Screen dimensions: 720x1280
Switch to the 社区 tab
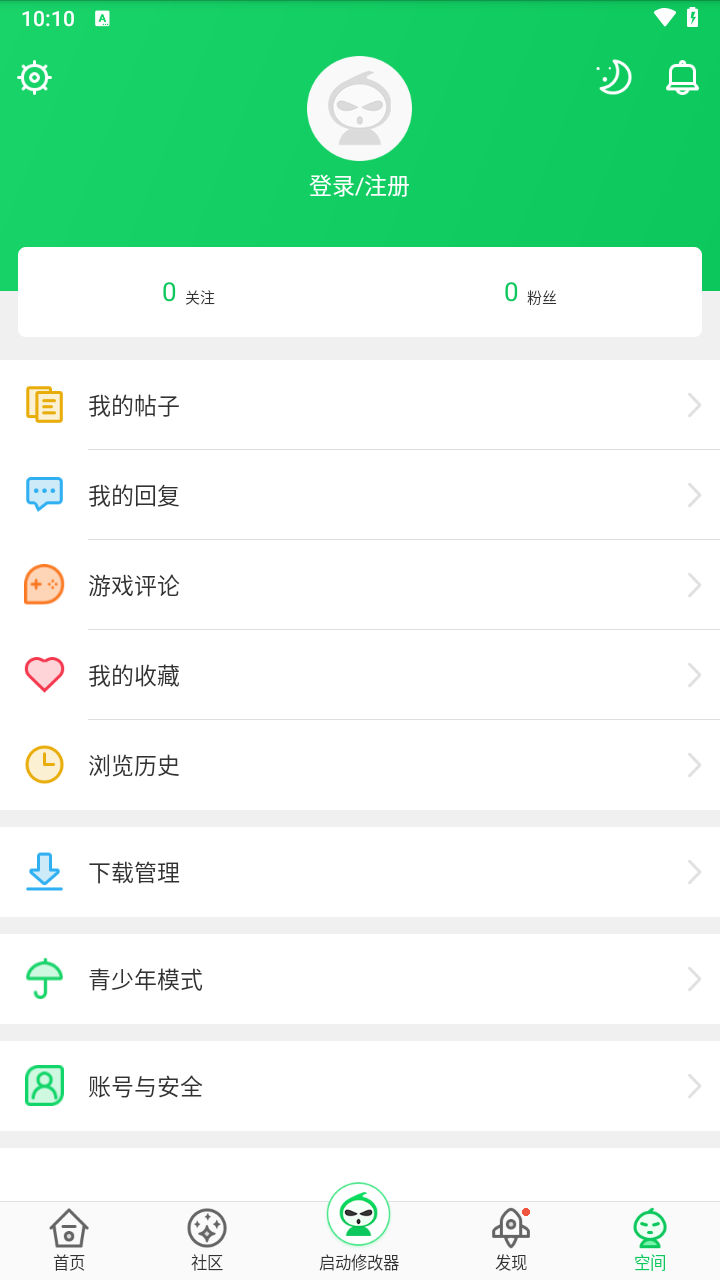click(x=207, y=1240)
